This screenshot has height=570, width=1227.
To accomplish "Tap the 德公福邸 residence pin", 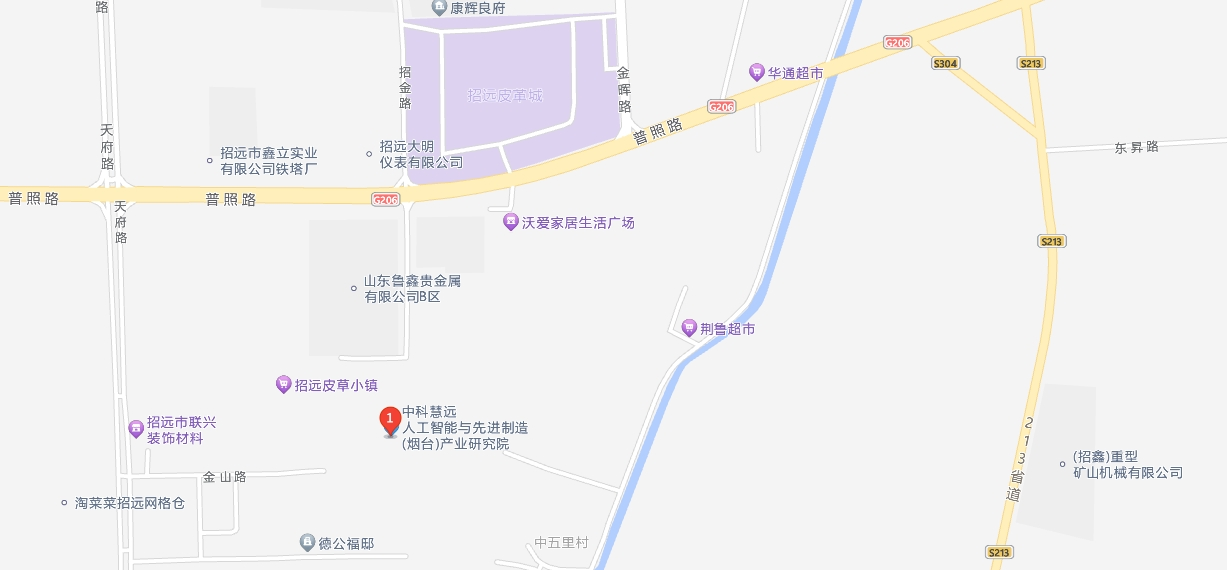I will coord(308,543).
